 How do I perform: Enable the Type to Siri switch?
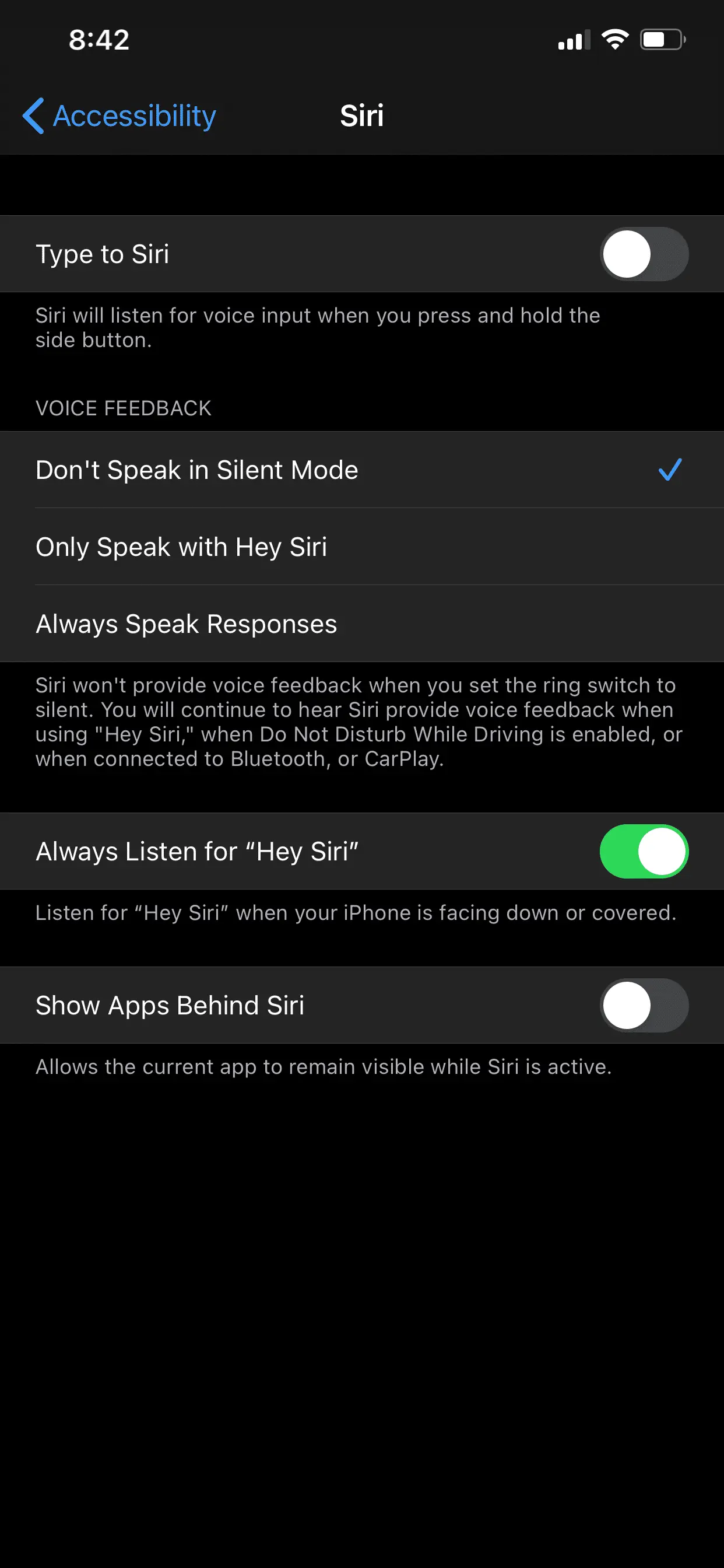(644, 254)
